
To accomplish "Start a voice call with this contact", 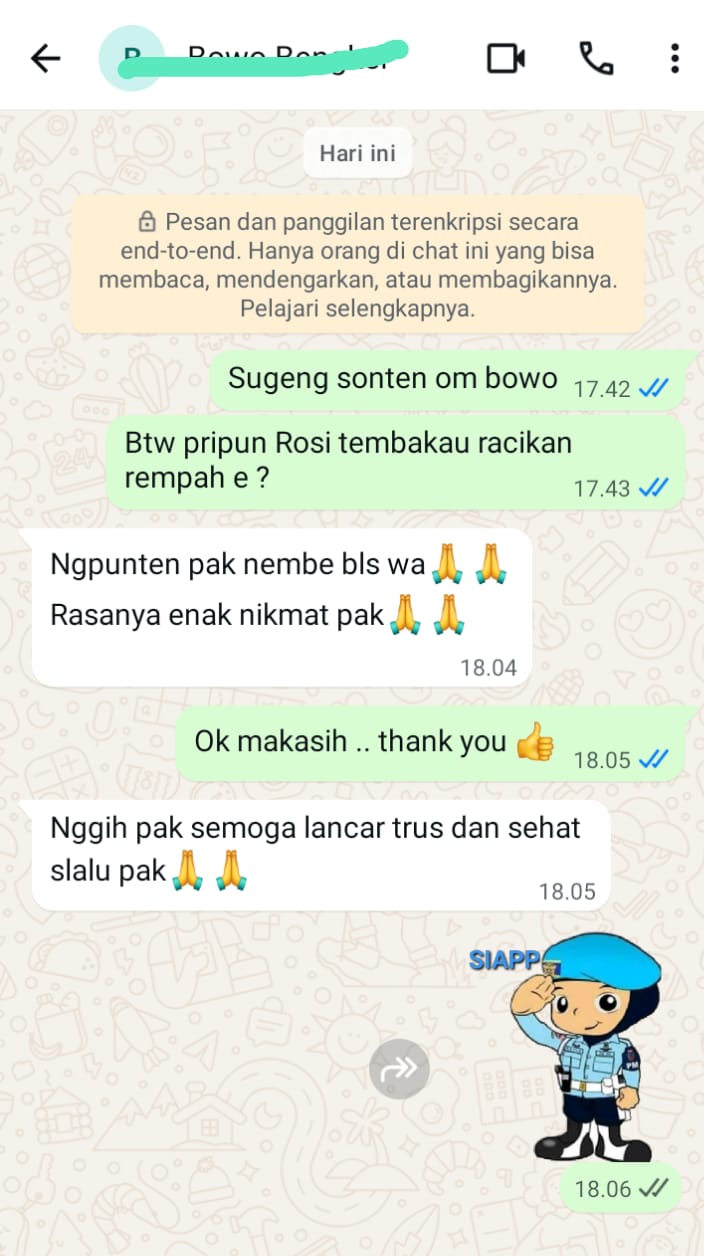I will pyautogui.click(x=596, y=59).
